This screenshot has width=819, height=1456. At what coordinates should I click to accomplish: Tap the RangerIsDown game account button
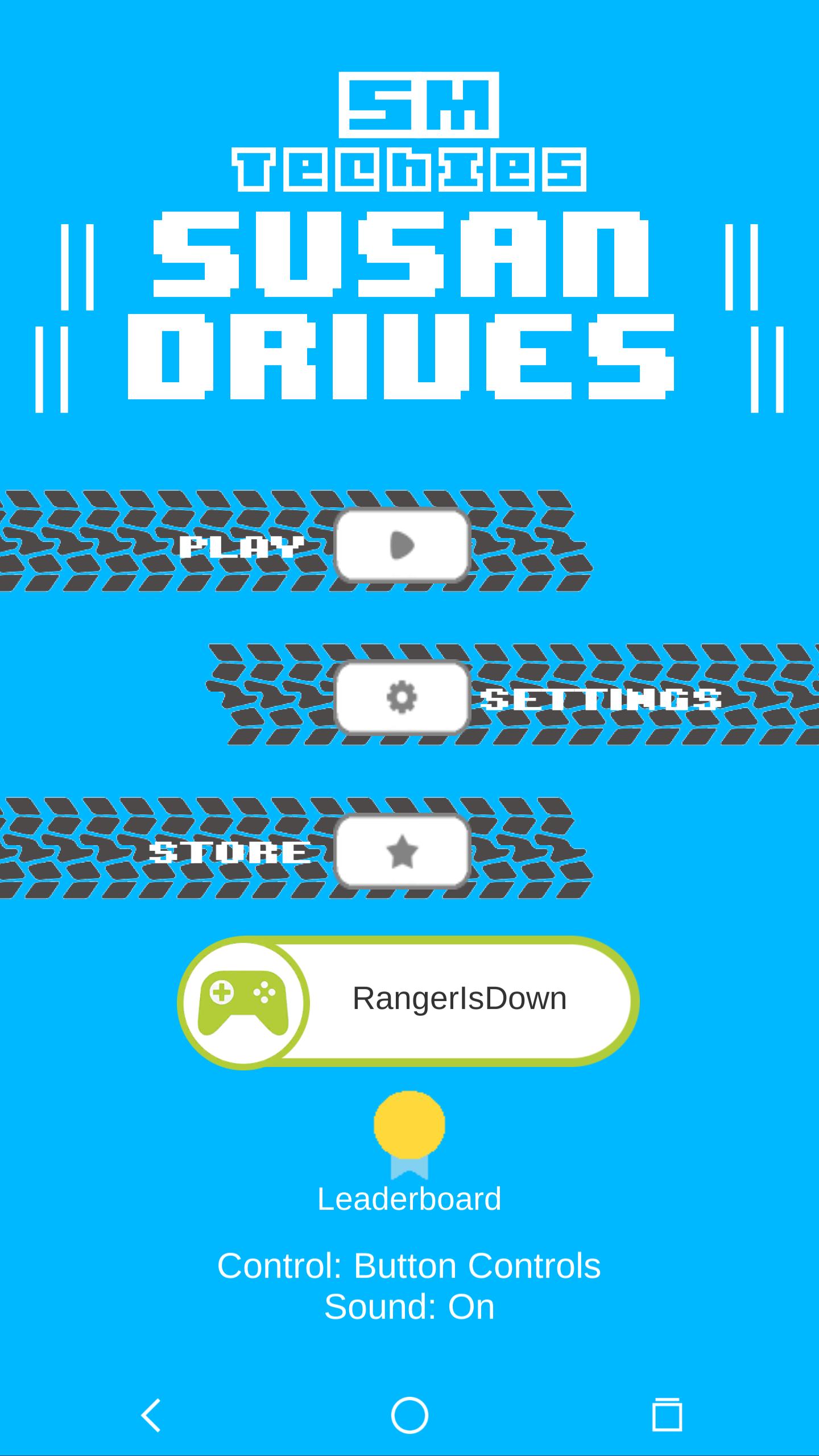pyautogui.click(x=408, y=1001)
